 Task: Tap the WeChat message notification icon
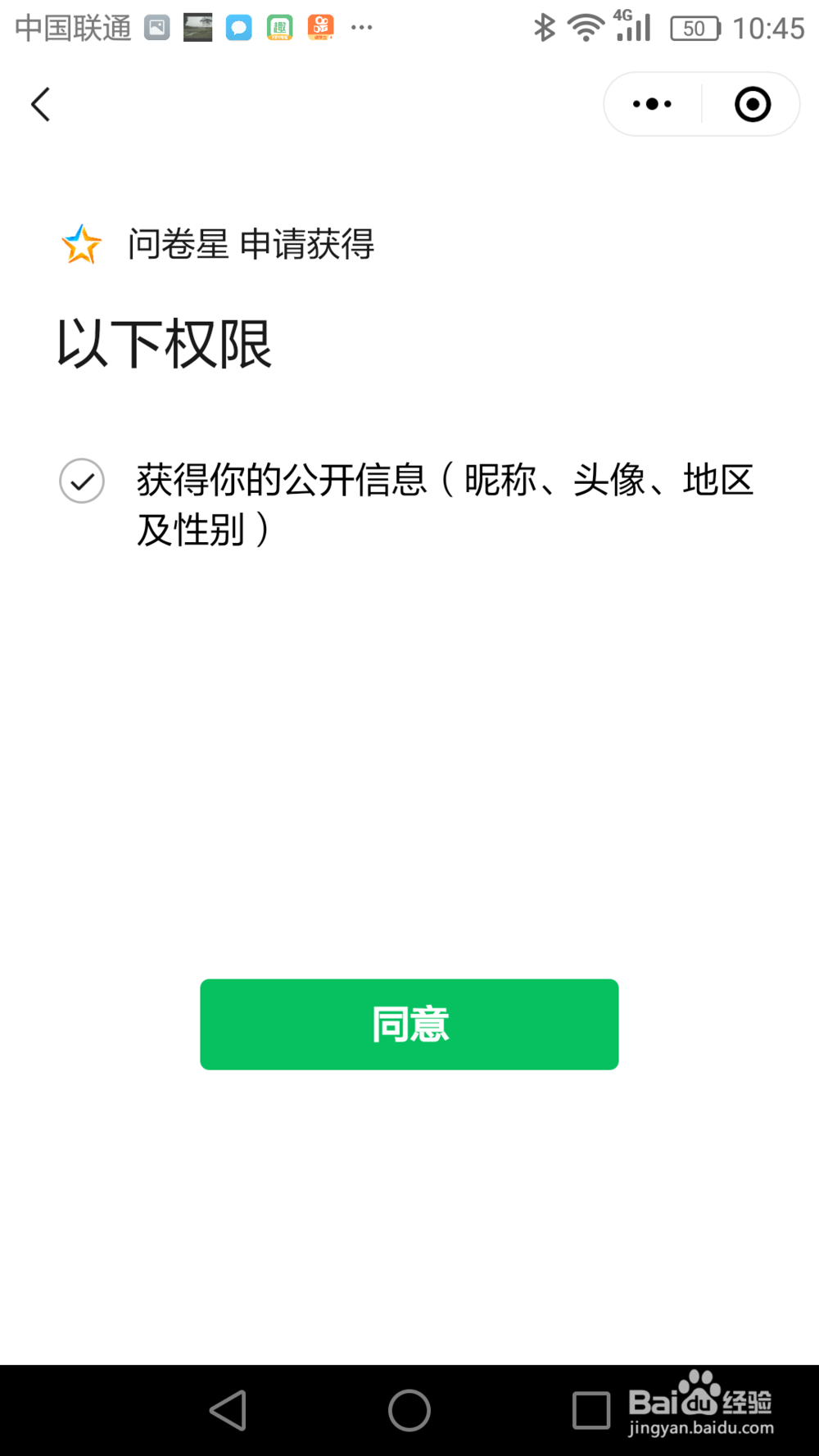[239, 27]
